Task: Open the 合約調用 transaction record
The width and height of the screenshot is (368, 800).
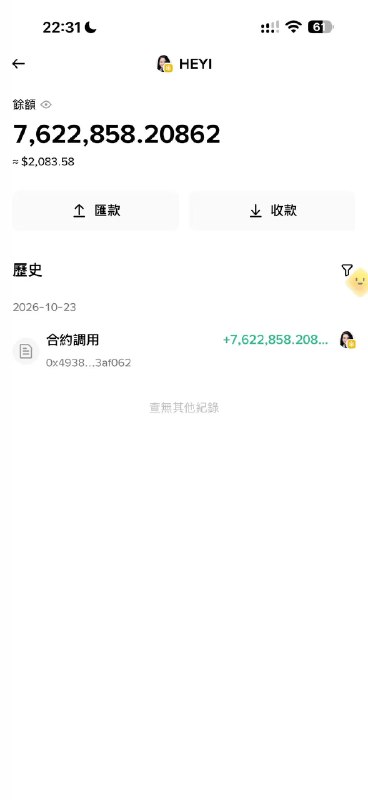Action: 184,350
